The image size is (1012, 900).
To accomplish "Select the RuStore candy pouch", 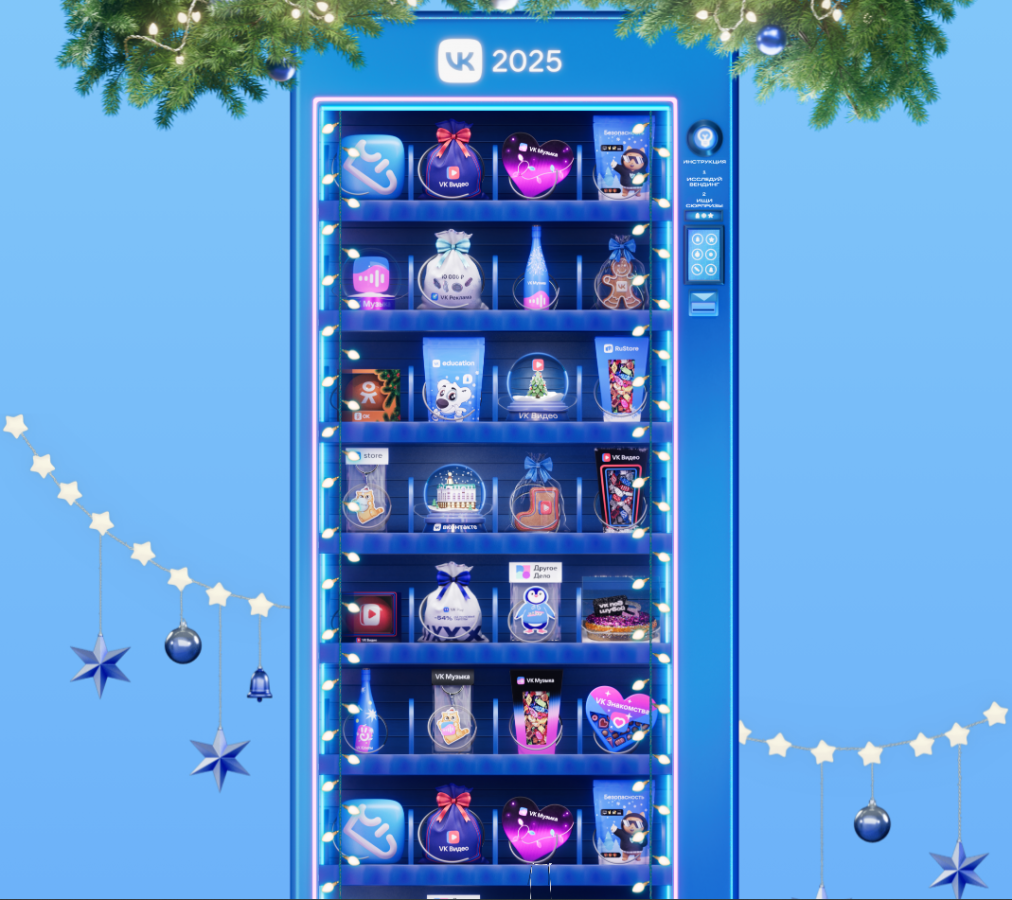I will click(622, 376).
